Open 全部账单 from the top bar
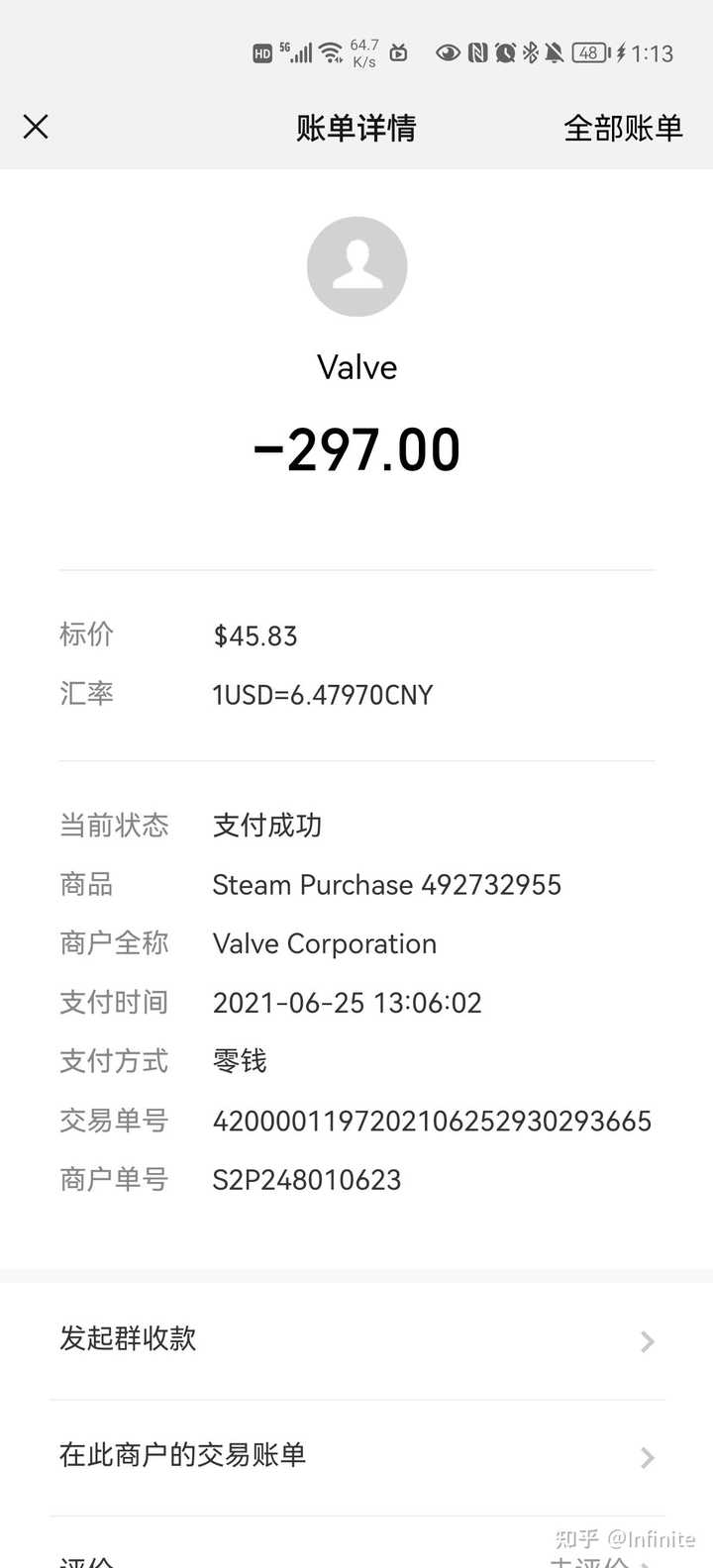The width and height of the screenshot is (713, 1568). pos(623,129)
